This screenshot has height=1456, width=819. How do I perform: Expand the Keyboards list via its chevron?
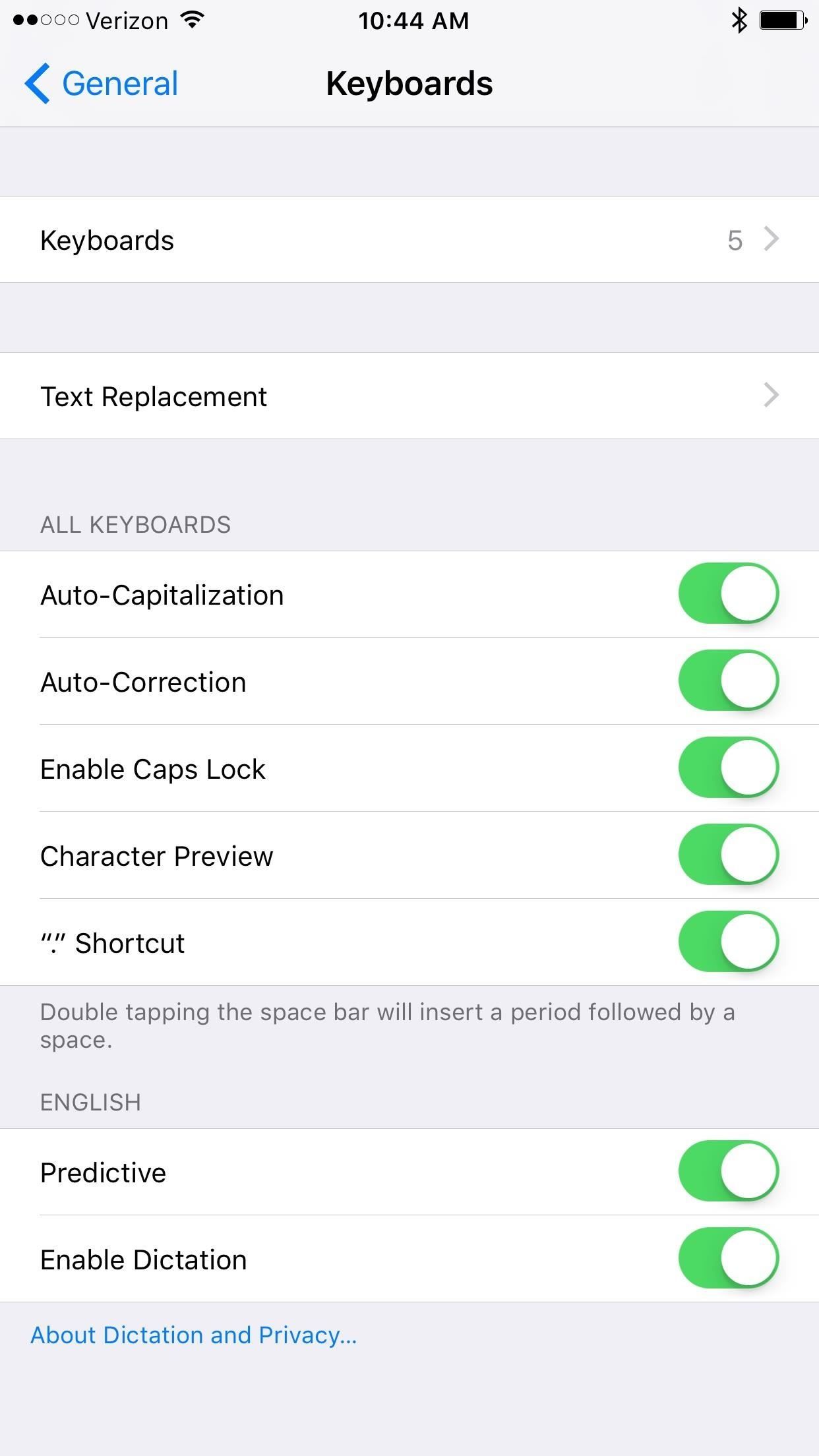pos(770,239)
